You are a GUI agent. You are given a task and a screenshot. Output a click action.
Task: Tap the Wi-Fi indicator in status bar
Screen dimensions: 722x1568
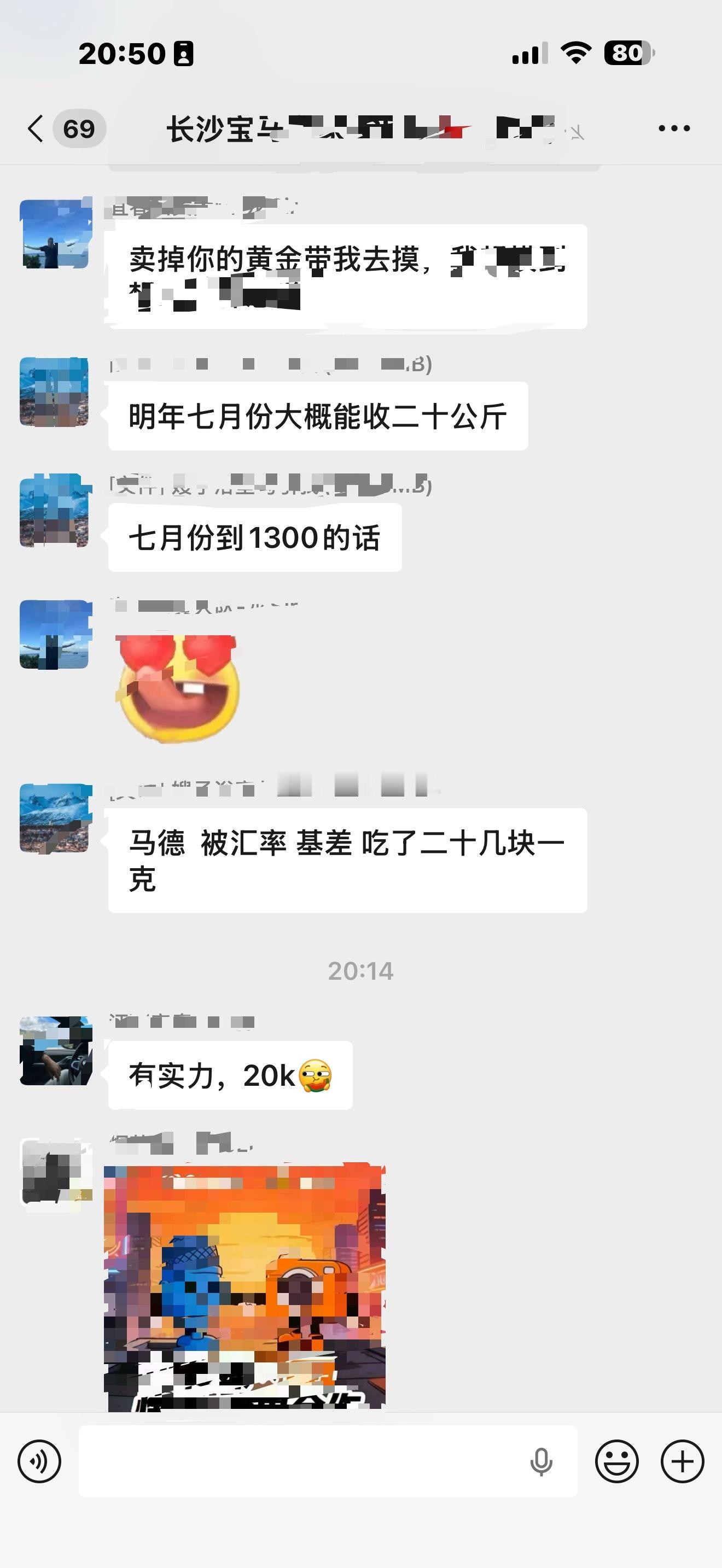pyautogui.click(x=576, y=54)
